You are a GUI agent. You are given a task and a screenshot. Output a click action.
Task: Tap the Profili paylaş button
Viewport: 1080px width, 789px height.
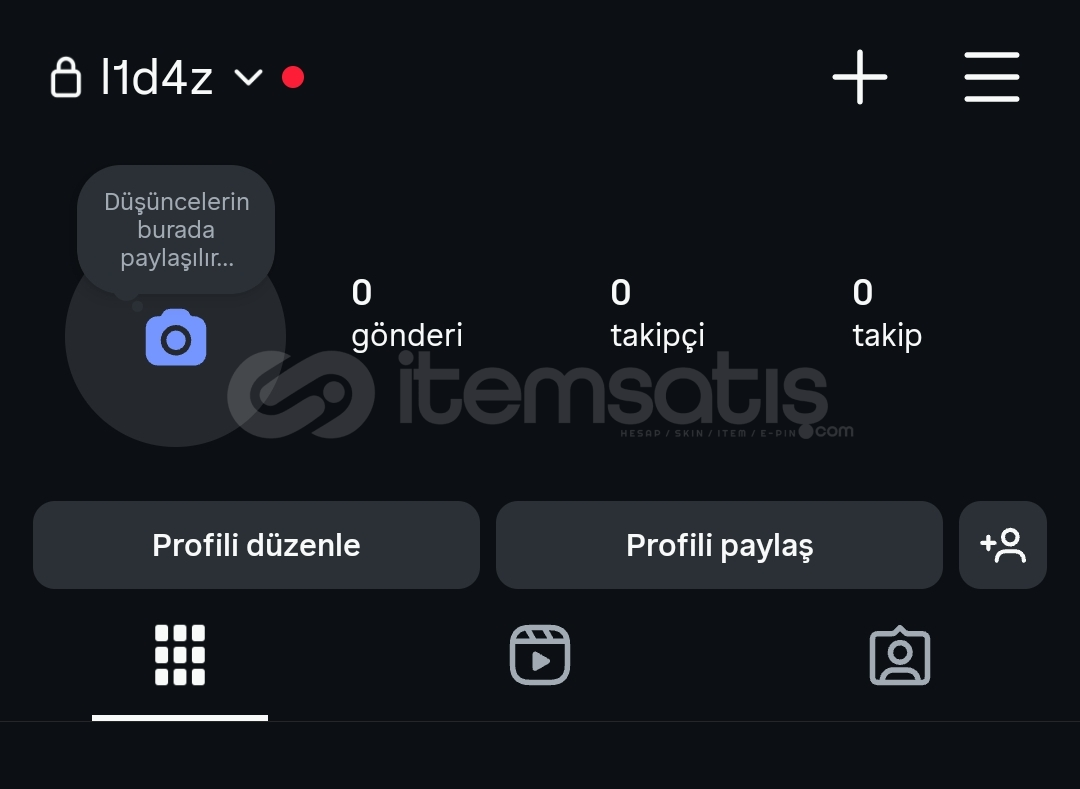pos(719,545)
